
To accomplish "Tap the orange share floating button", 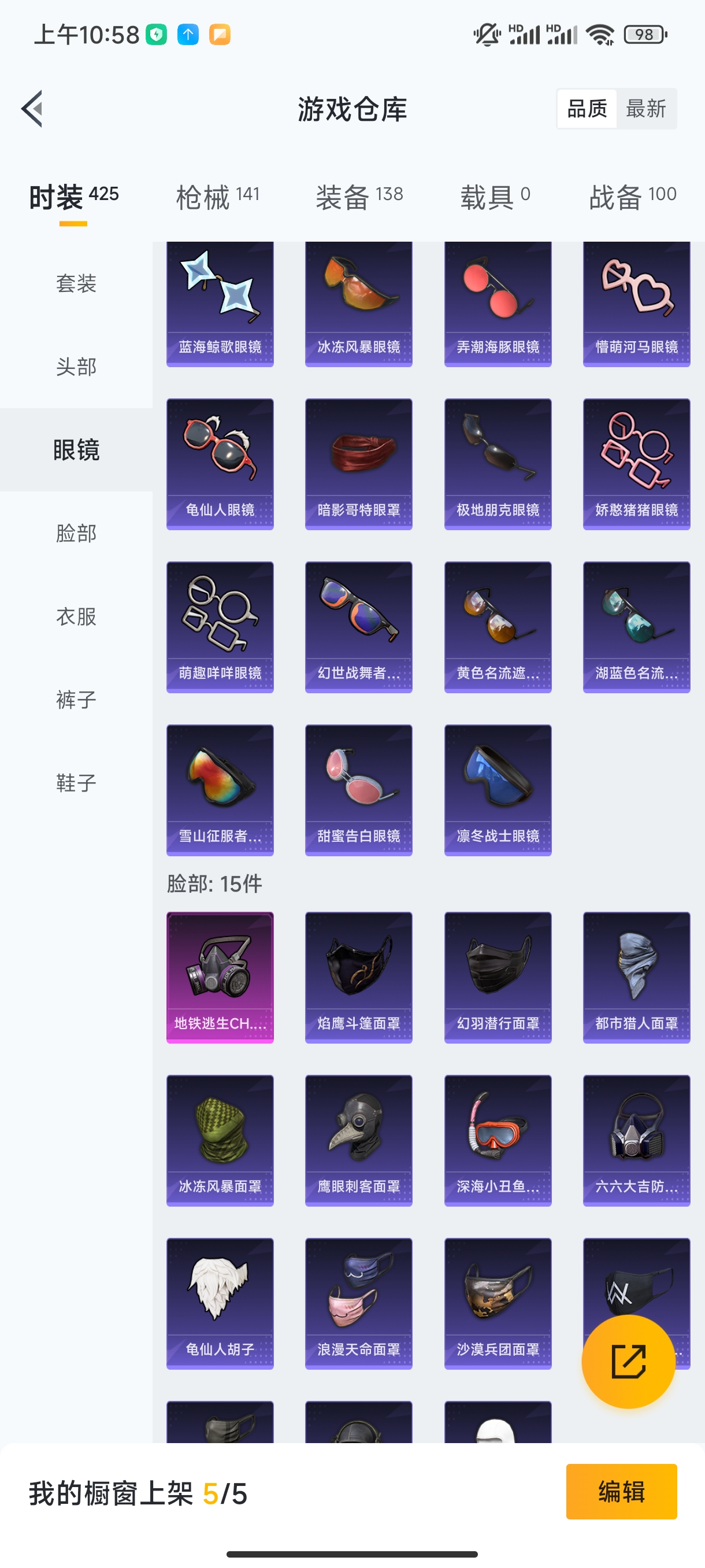I will (x=628, y=1361).
